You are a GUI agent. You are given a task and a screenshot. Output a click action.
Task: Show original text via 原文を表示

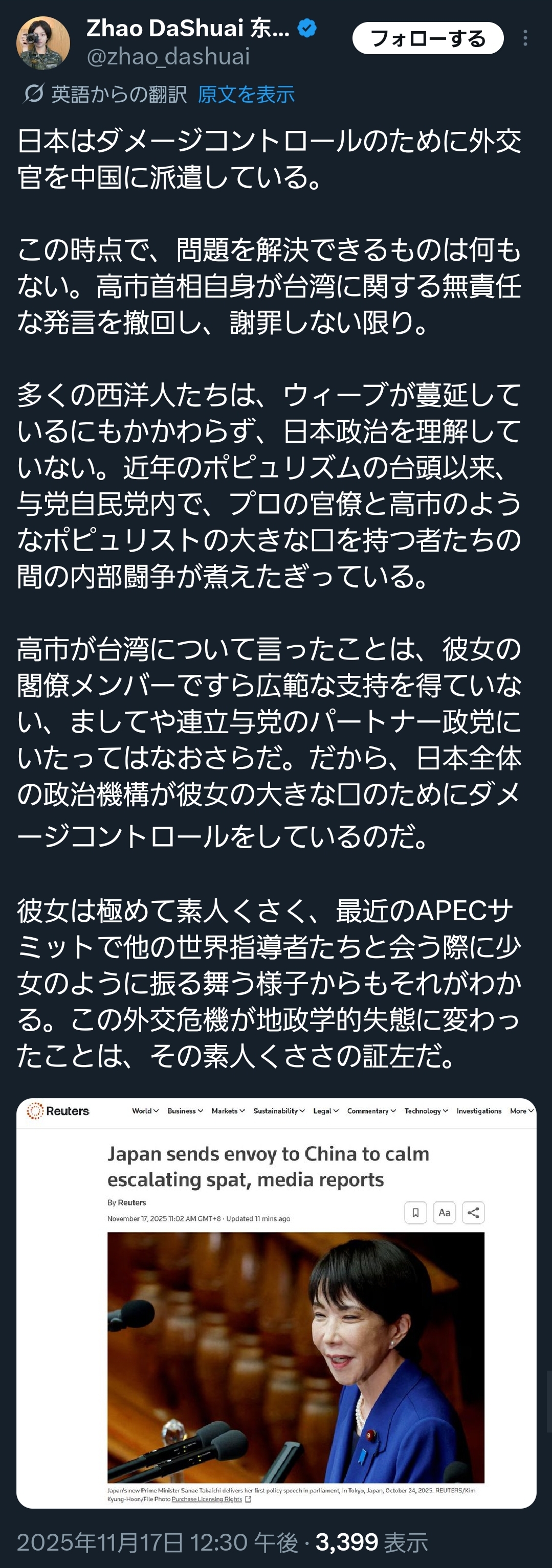click(x=246, y=95)
